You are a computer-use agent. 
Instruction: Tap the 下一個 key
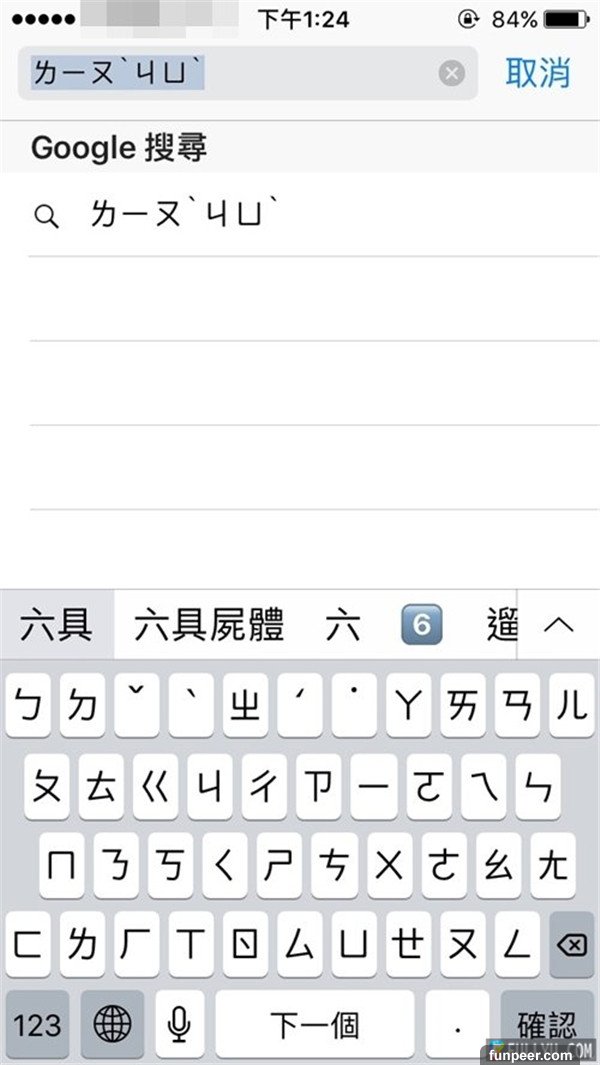[x=315, y=1024]
